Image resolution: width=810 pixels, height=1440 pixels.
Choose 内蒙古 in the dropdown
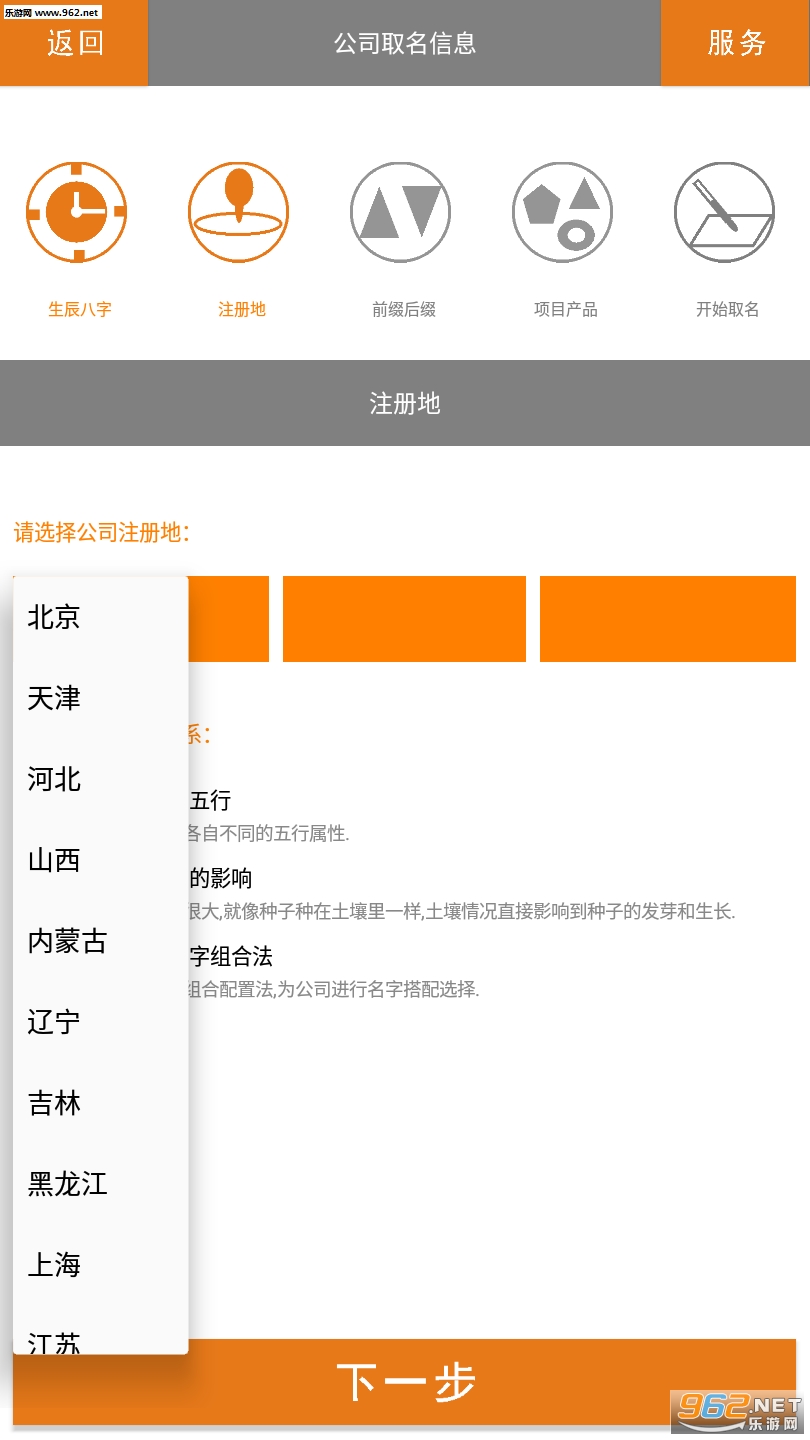[x=100, y=941]
